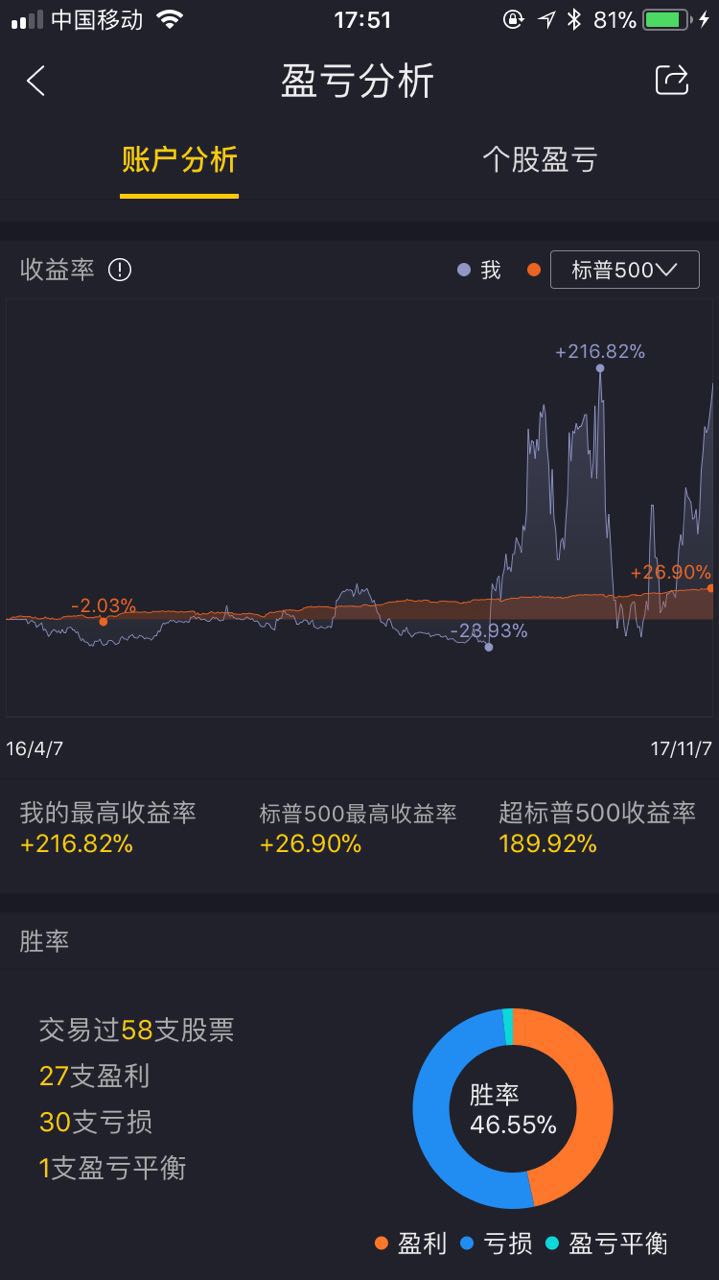Expand the 标普500 benchmark dropdown
The width and height of the screenshot is (719, 1280).
coord(625,270)
